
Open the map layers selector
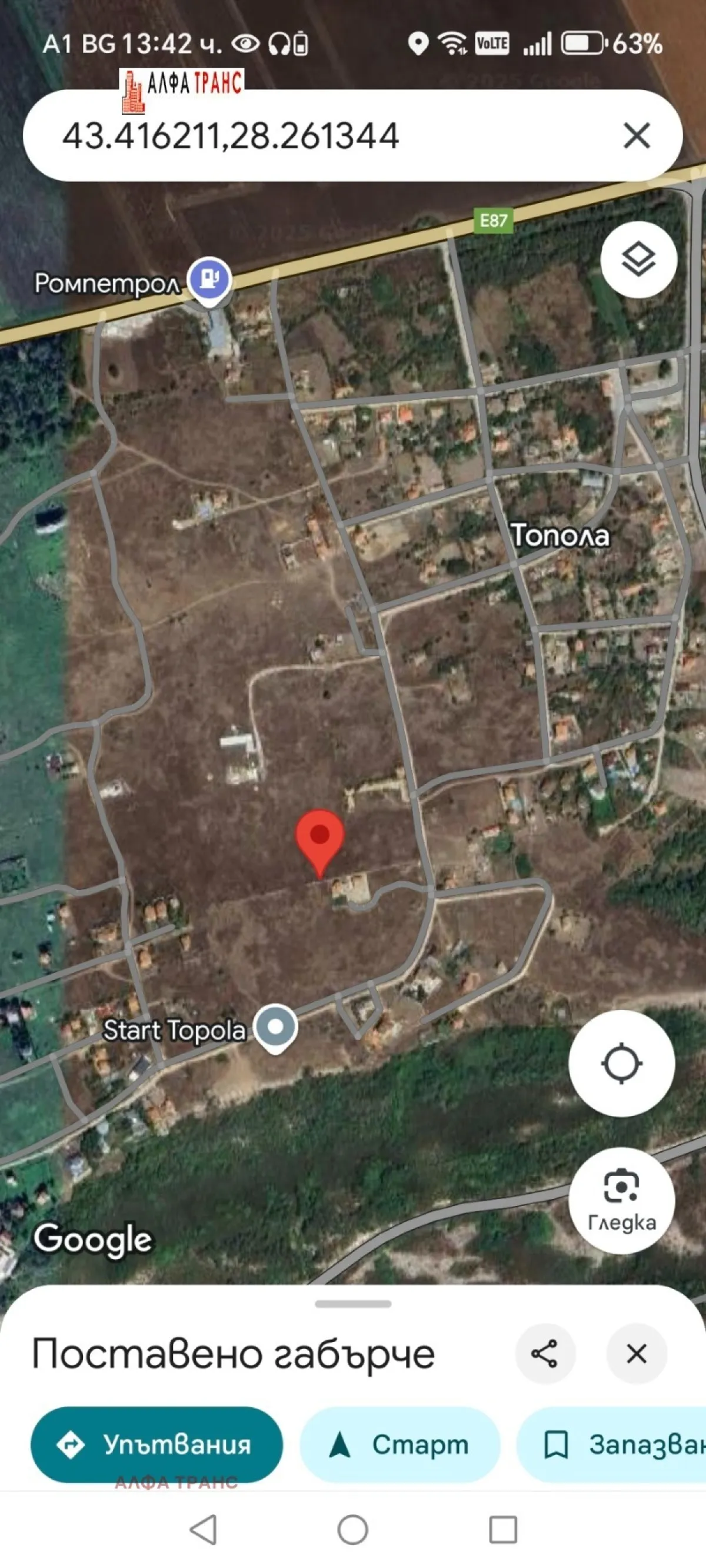click(x=638, y=260)
